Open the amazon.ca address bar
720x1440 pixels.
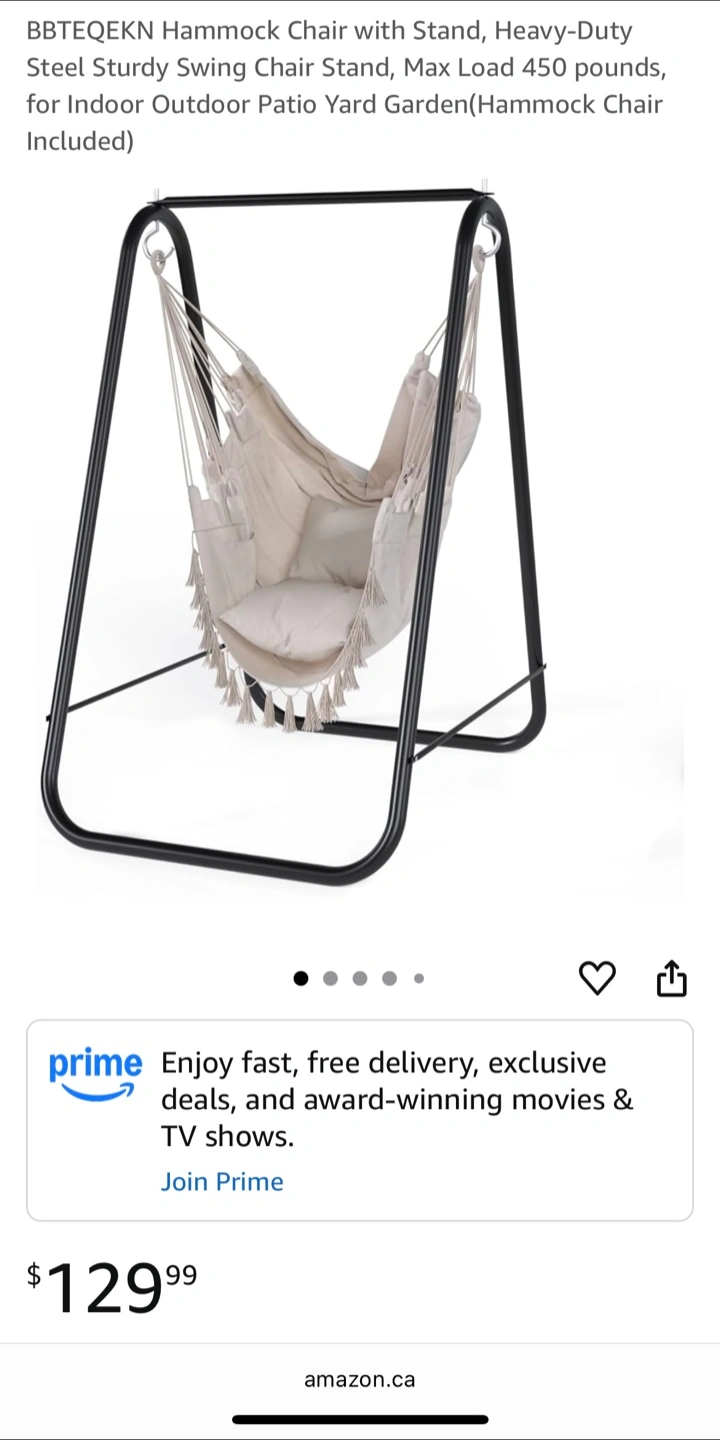tap(360, 1379)
